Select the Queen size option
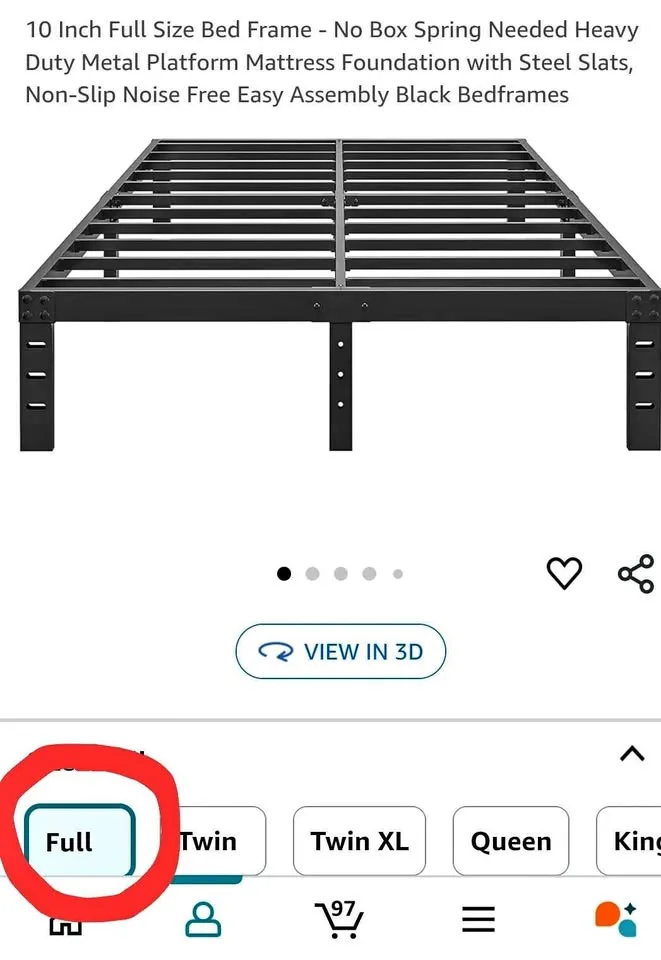The height and width of the screenshot is (960, 661). tap(511, 841)
